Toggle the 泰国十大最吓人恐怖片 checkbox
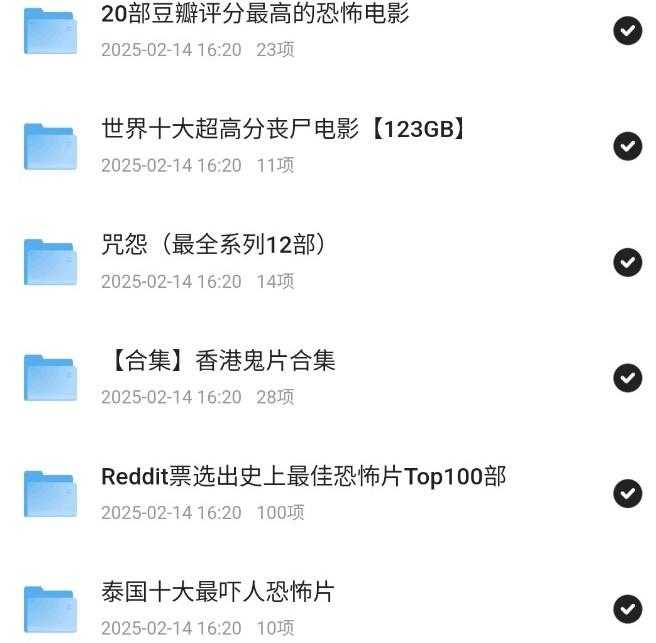 627,609
